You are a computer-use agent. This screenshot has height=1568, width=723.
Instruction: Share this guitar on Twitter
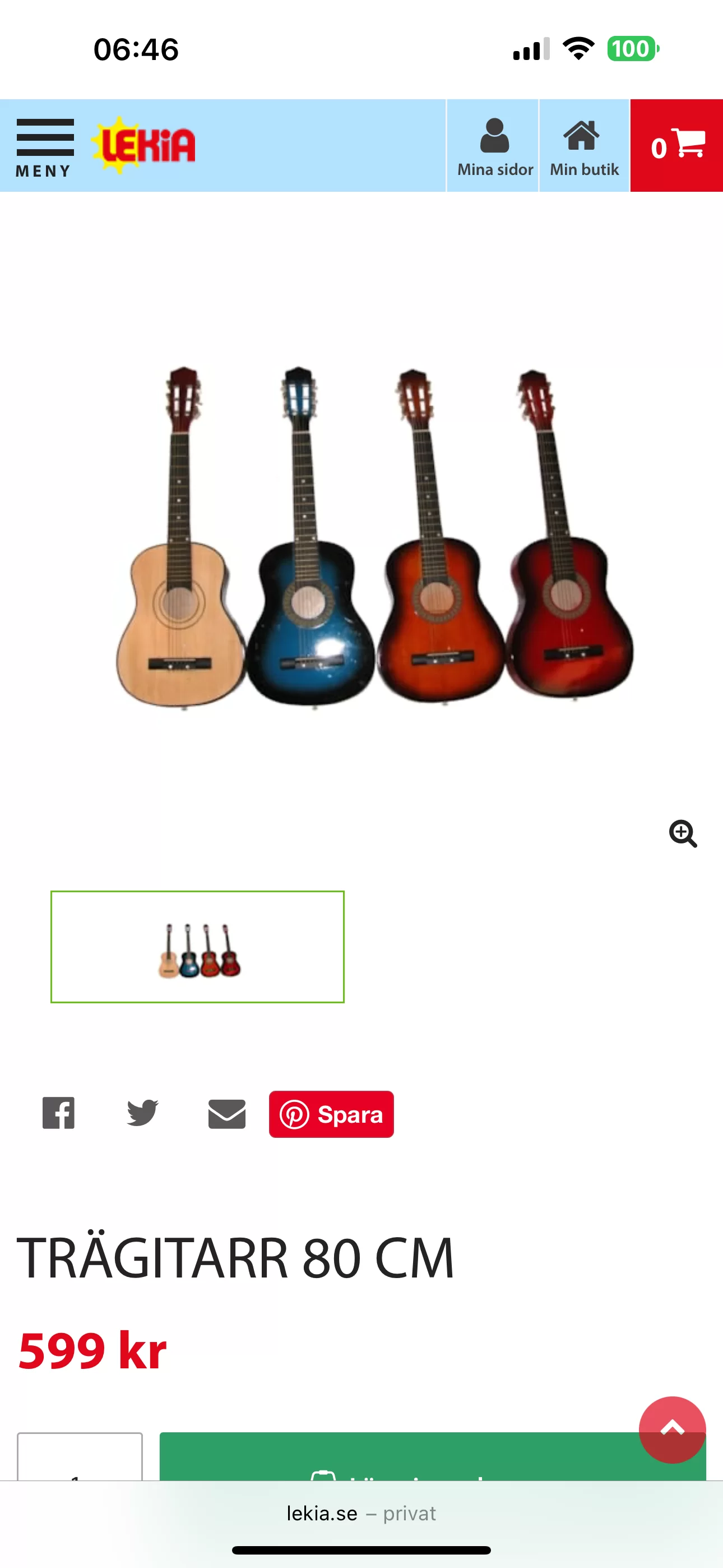[x=142, y=1113]
